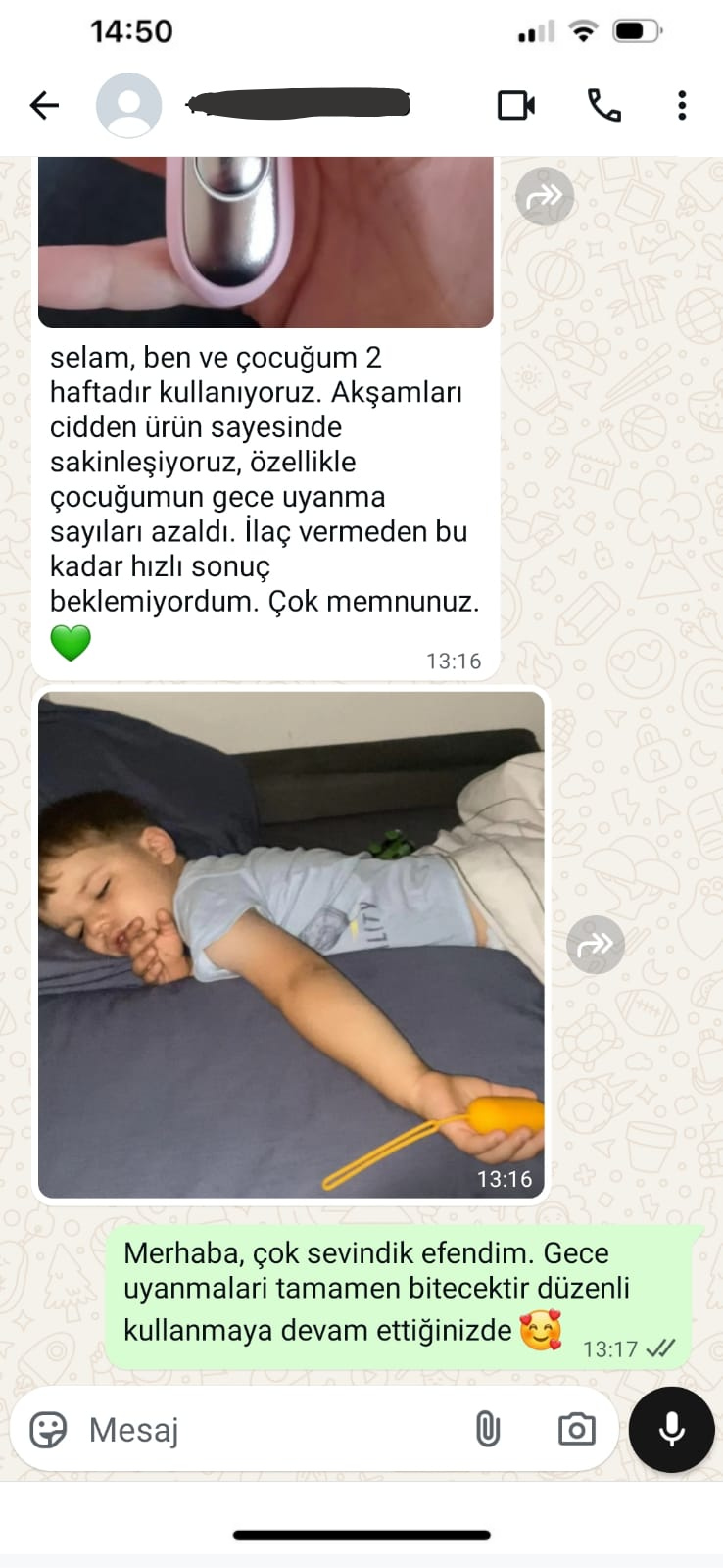This screenshot has height=1568, width=723.
Task: Forward the sleeping child photo
Action: tap(595, 945)
